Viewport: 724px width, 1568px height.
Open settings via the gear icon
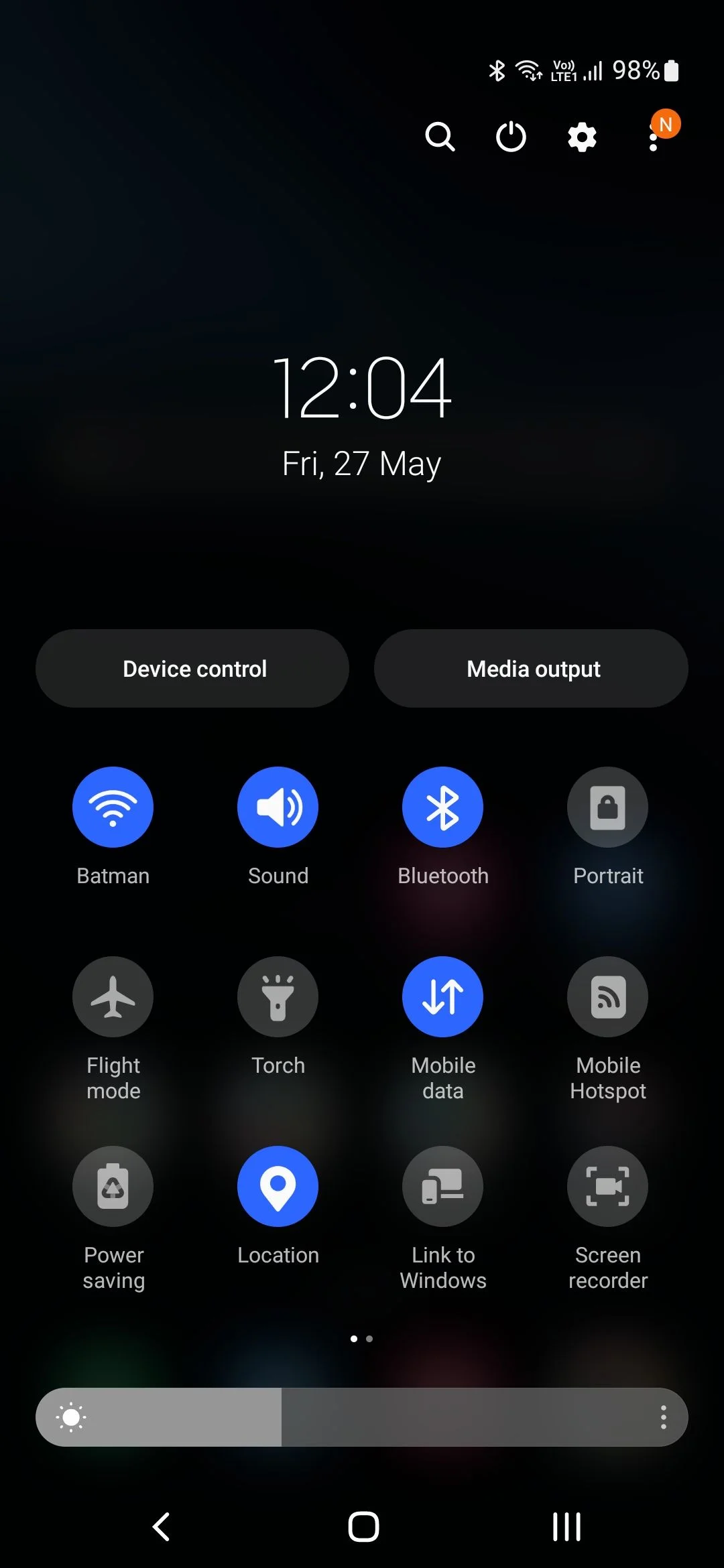click(x=582, y=137)
